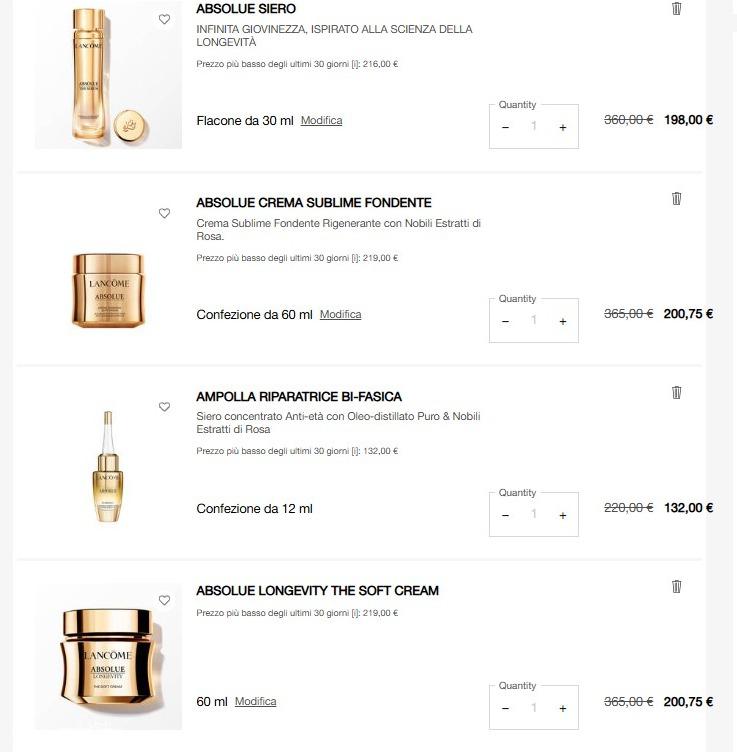Favorite the Ampolla Riparatrice Bi-Fasica item

click(x=164, y=407)
